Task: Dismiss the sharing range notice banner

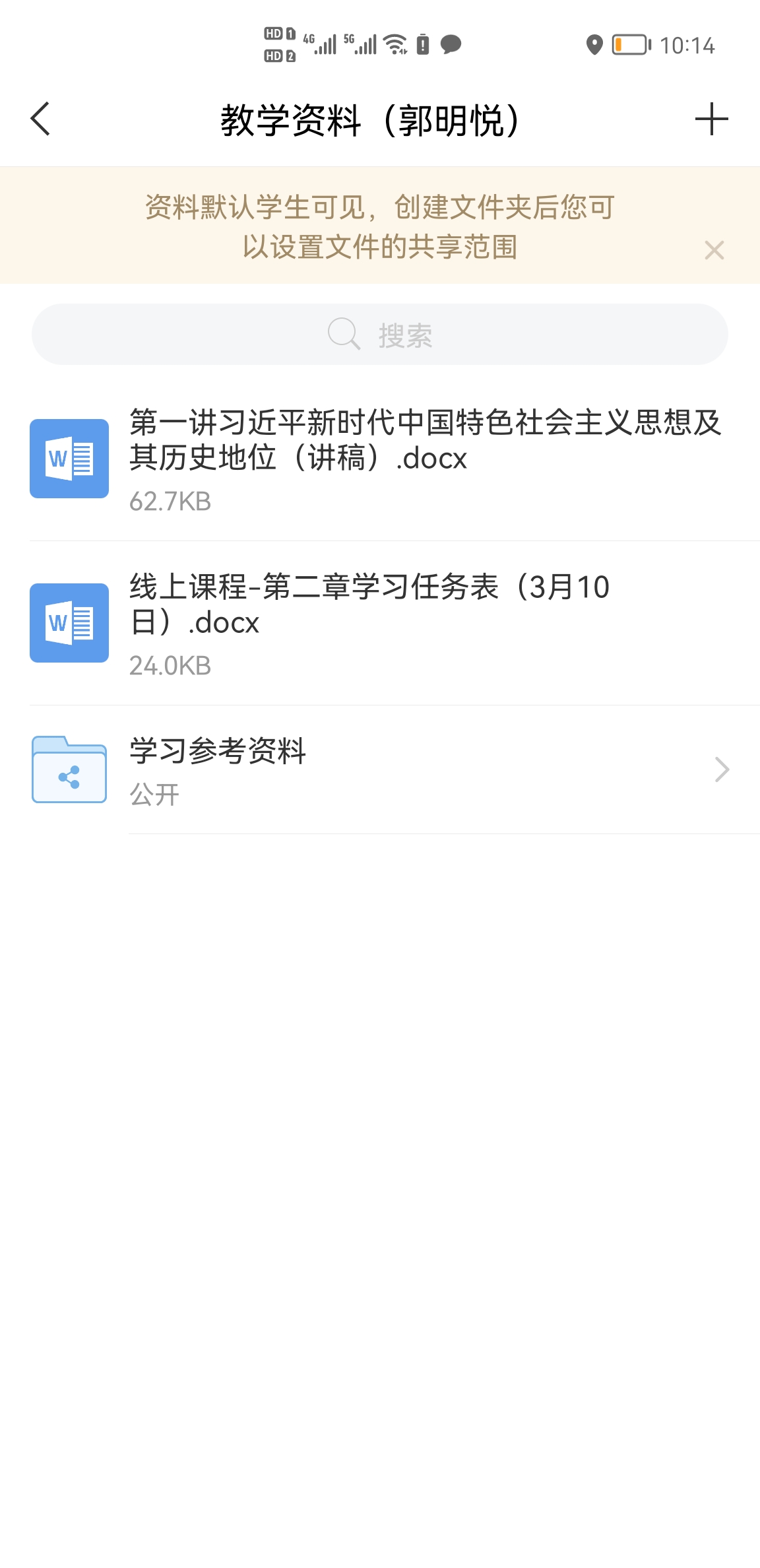Action: point(714,250)
